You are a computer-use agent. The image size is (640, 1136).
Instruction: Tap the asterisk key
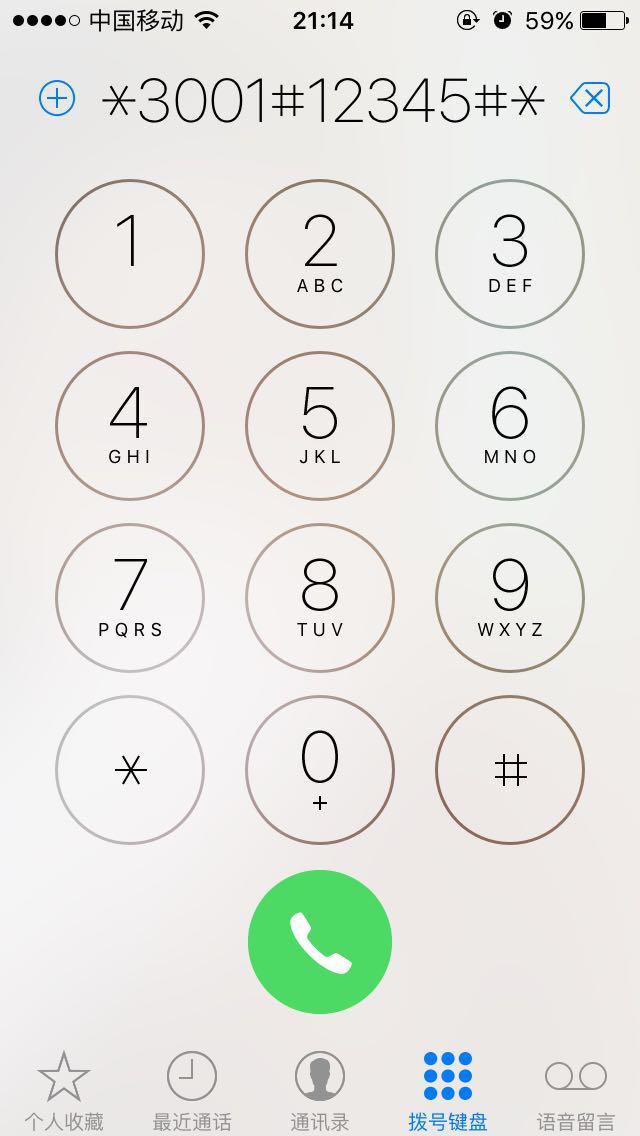[x=130, y=770]
